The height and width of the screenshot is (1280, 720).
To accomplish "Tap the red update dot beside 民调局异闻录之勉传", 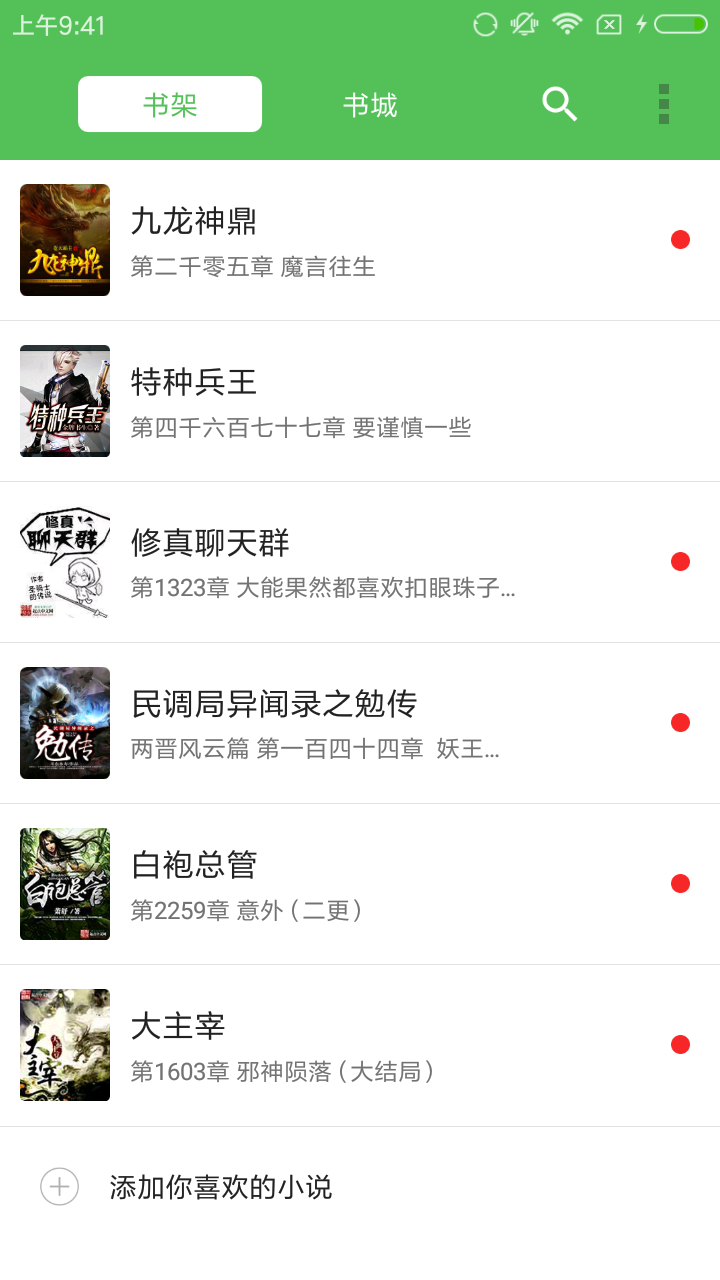I will click(x=681, y=722).
